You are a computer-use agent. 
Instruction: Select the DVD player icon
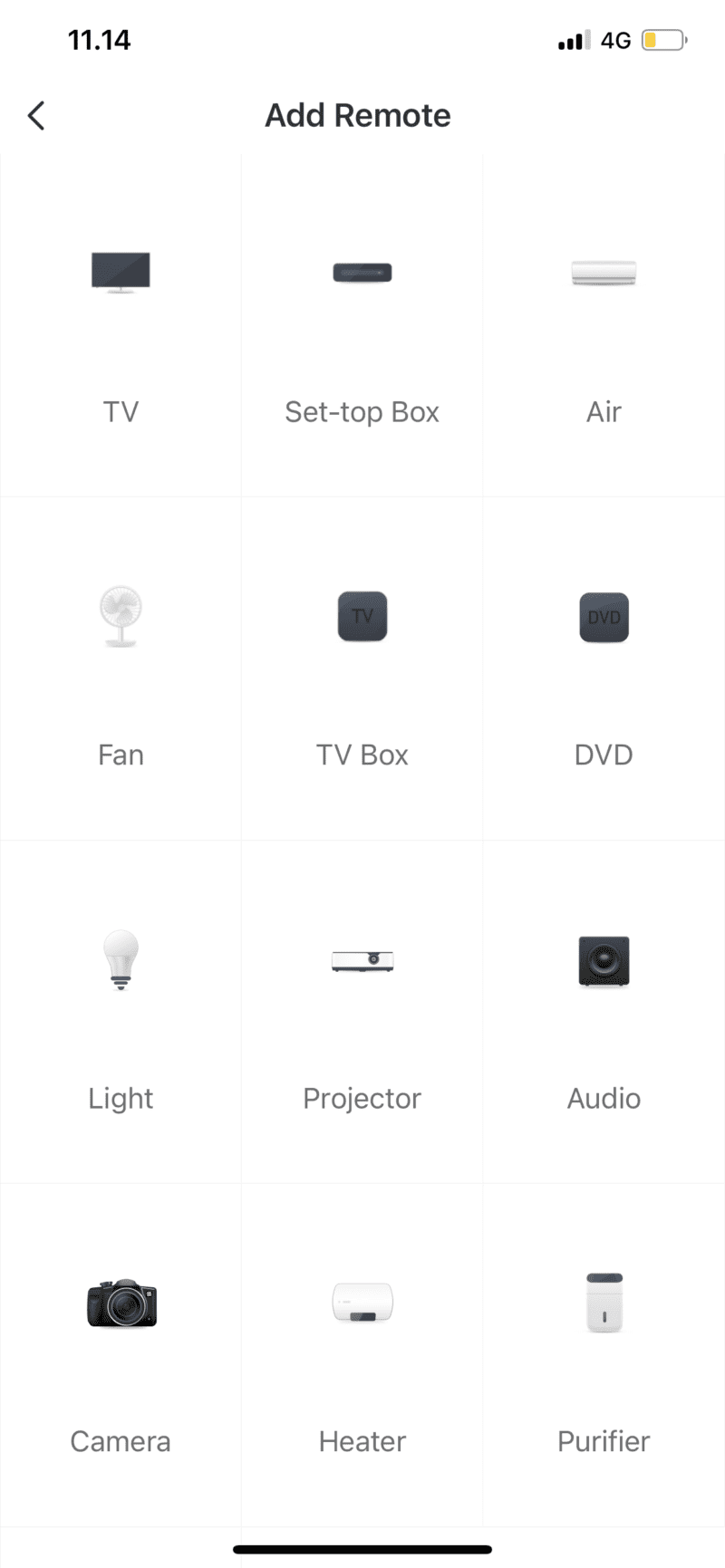[604, 617]
